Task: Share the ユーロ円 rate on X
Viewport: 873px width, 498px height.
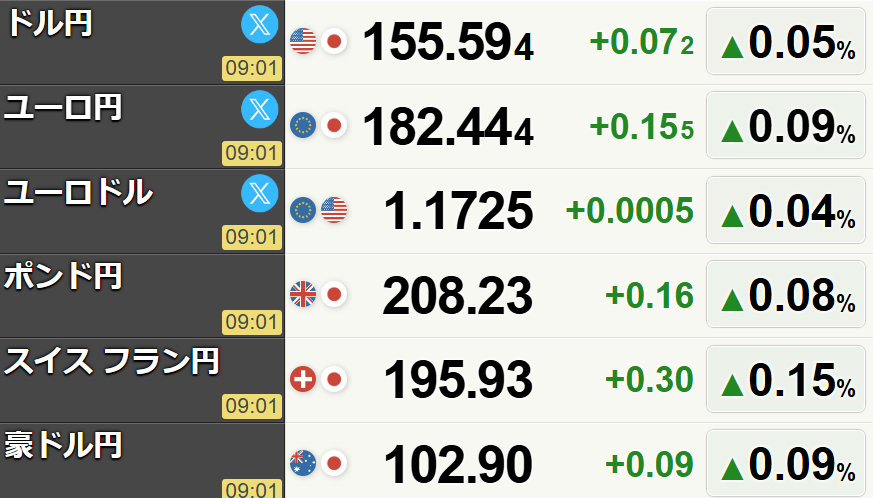Action: tap(259, 107)
